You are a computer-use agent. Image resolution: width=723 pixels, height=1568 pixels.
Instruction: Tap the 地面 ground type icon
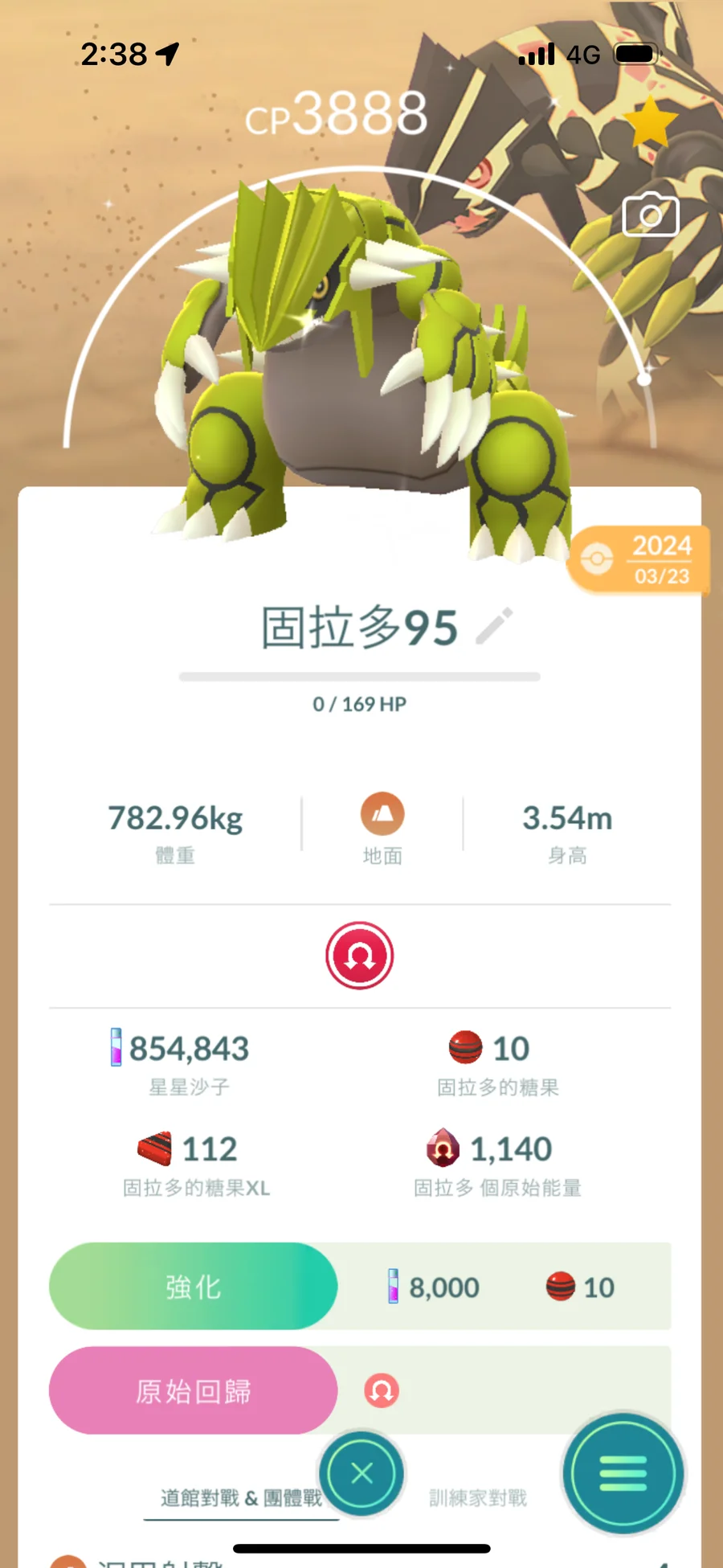pos(382,814)
